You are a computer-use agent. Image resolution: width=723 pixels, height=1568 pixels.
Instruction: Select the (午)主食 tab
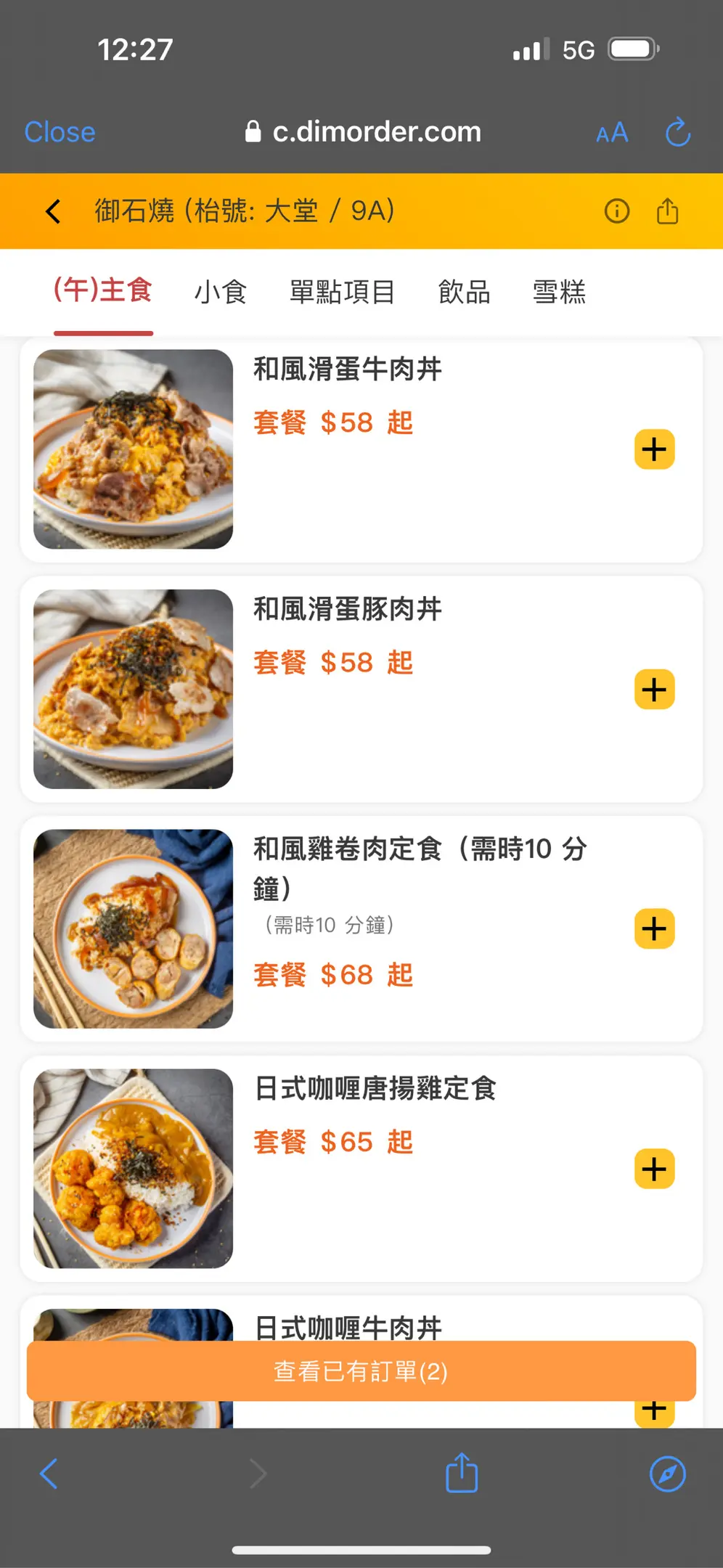103,290
